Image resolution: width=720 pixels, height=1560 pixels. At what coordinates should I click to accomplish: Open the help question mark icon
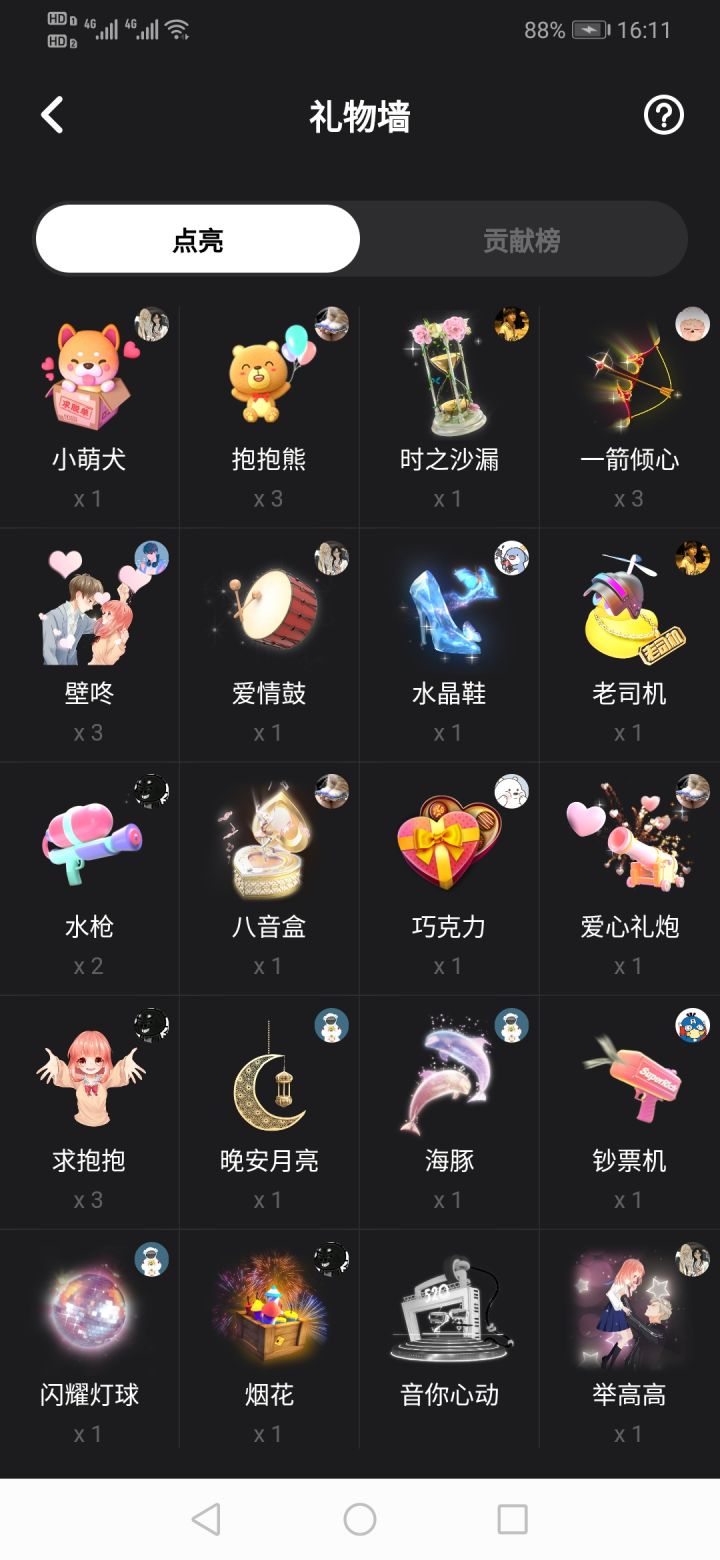[663, 116]
